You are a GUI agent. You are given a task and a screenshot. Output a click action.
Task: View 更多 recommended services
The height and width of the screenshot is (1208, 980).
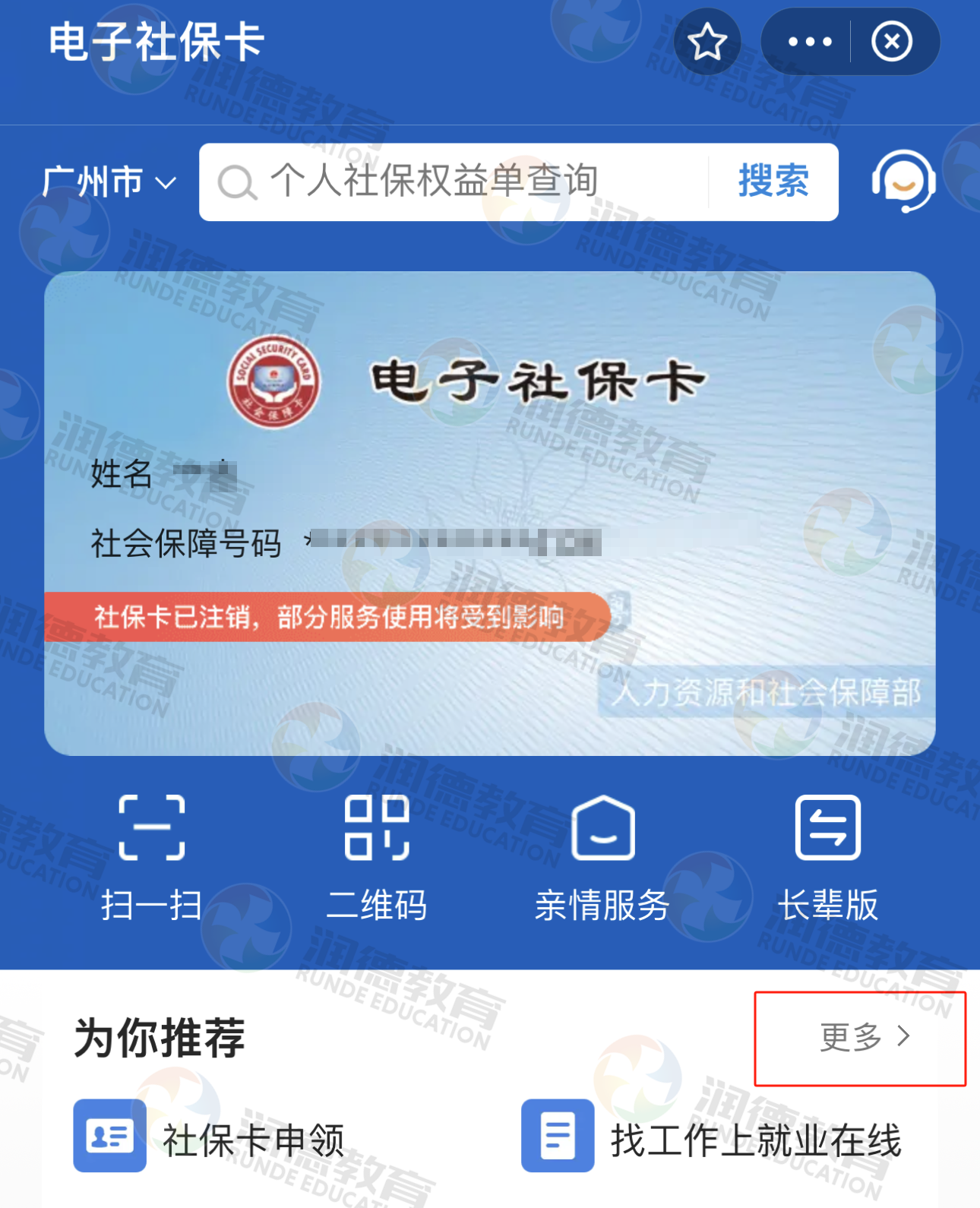(x=863, y=1037)
